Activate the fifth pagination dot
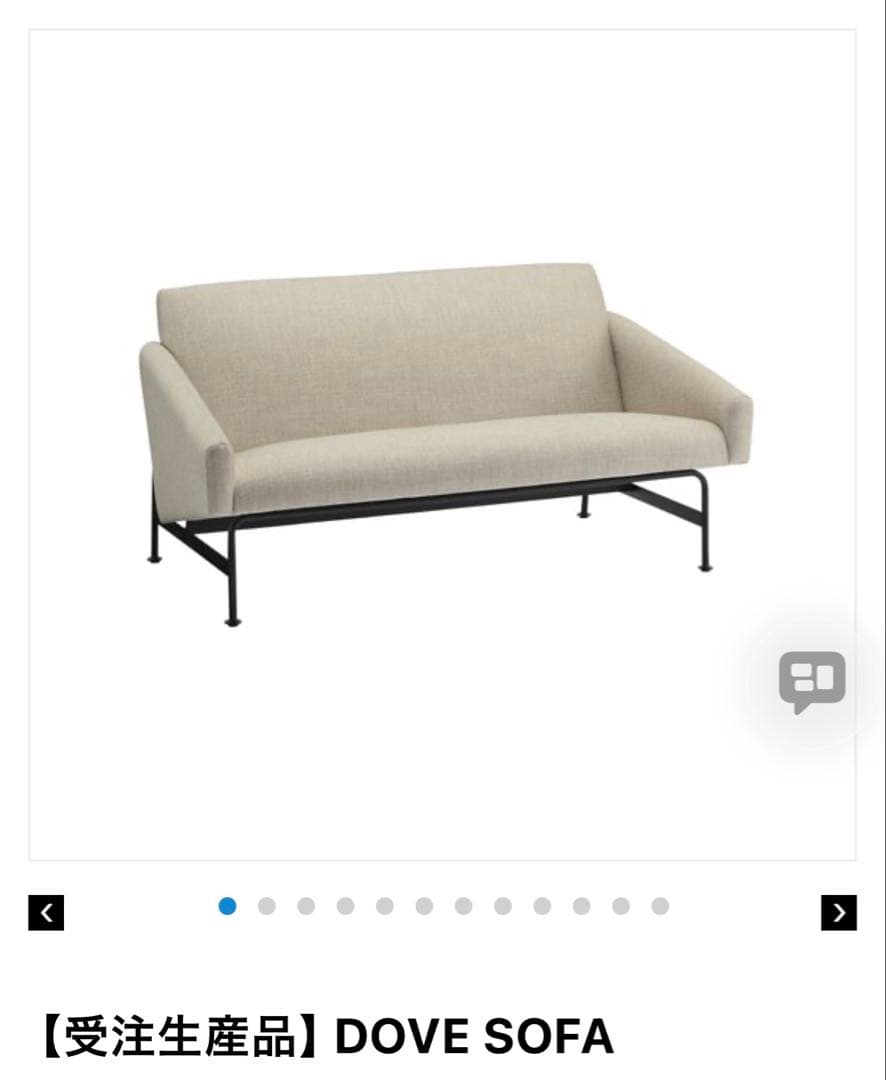886x1080 pixels. [x=382, y=908]
